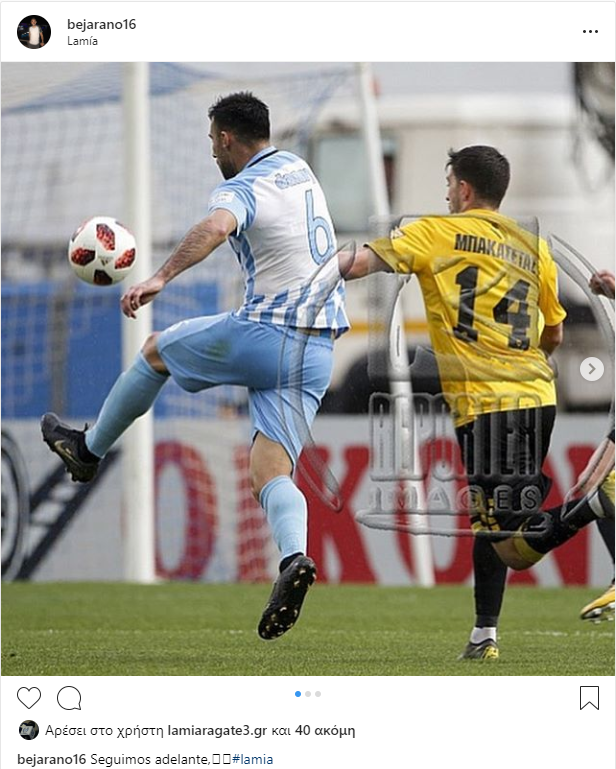Open bejarano16 profile picture
Viewport: 616px width, 769px height.
pos(34,32)
